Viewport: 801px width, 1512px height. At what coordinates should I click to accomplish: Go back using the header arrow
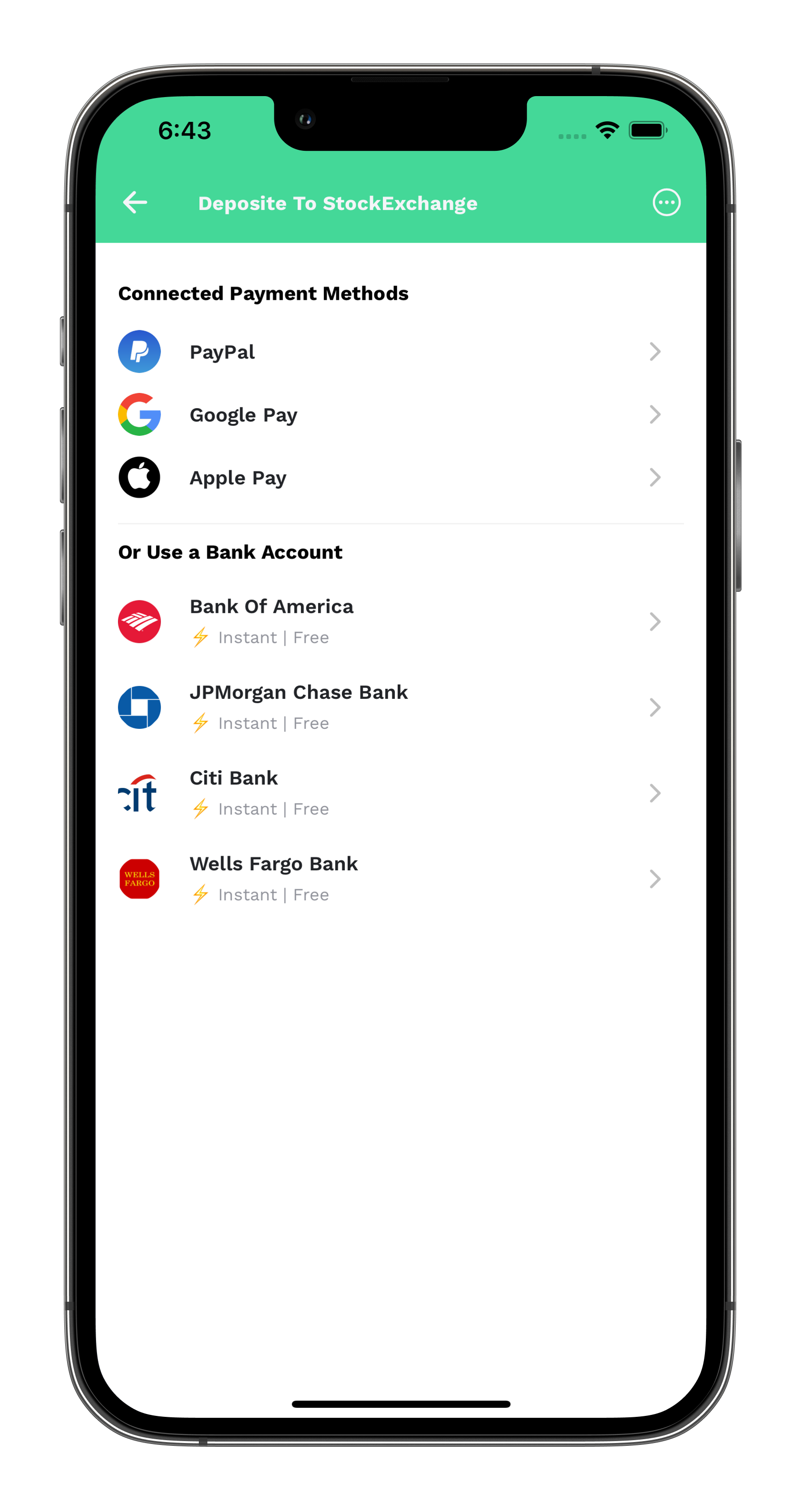tap(135, 203)
